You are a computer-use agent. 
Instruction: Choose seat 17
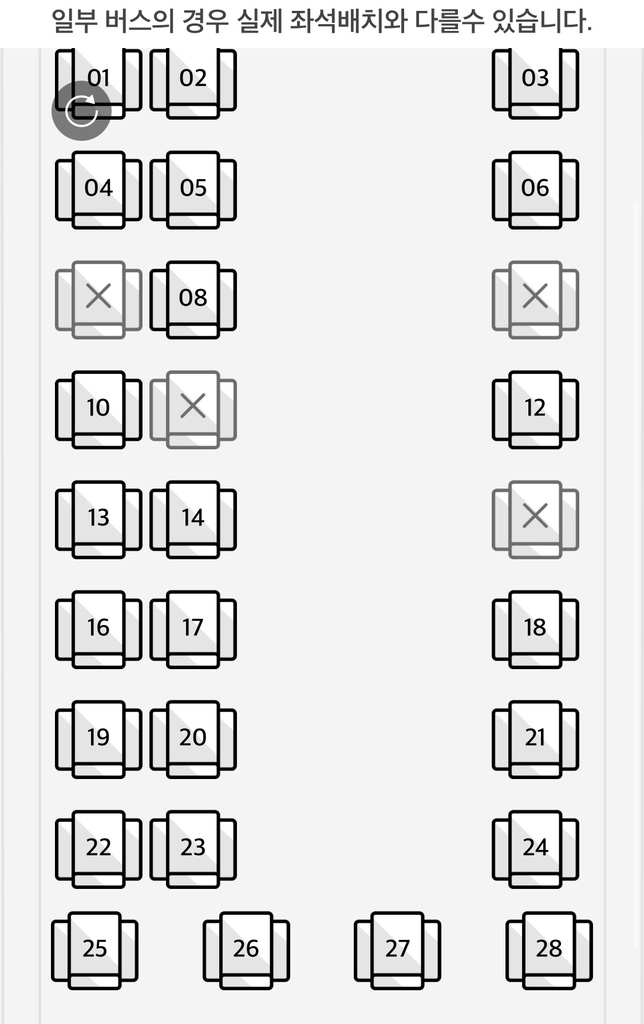[x=193, y=629]
